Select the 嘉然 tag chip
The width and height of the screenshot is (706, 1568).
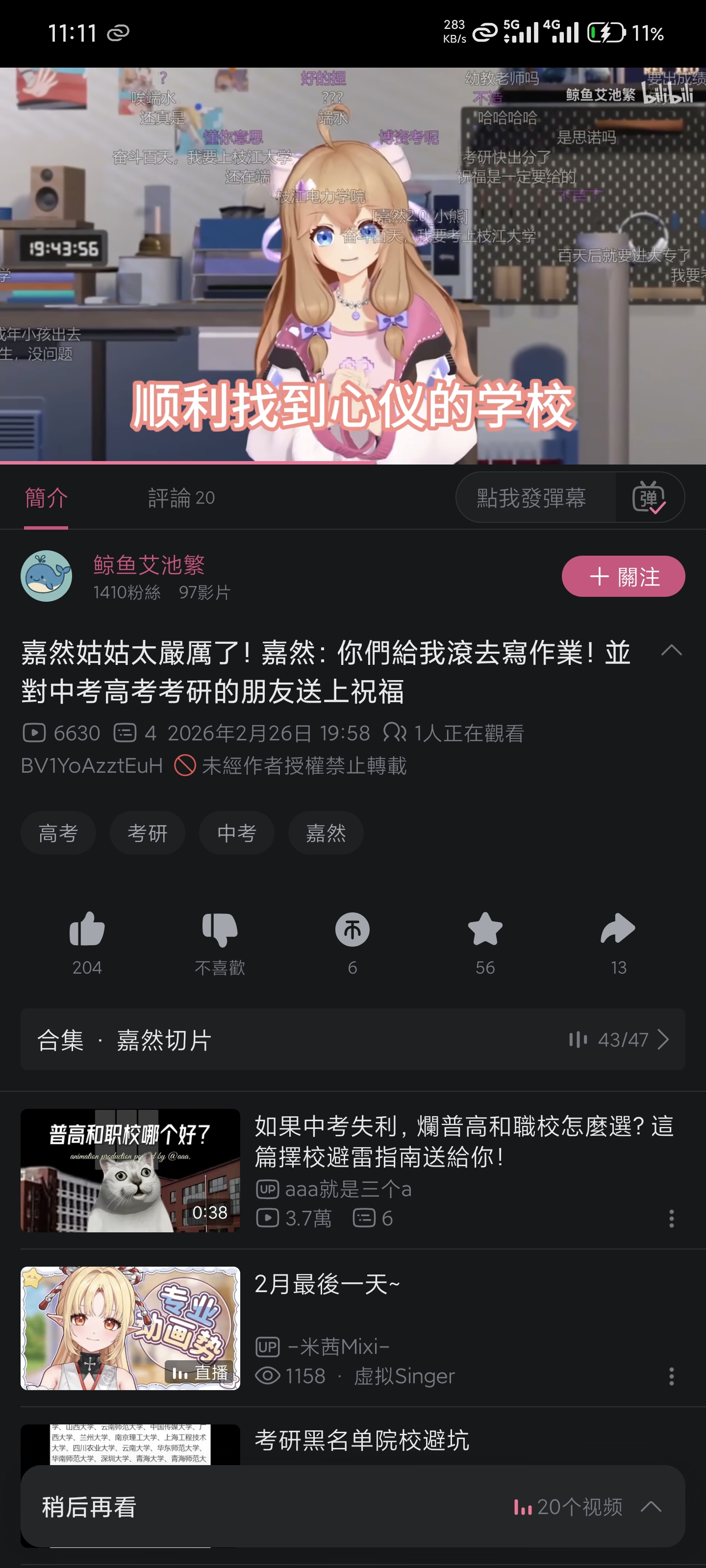(326, 833)
